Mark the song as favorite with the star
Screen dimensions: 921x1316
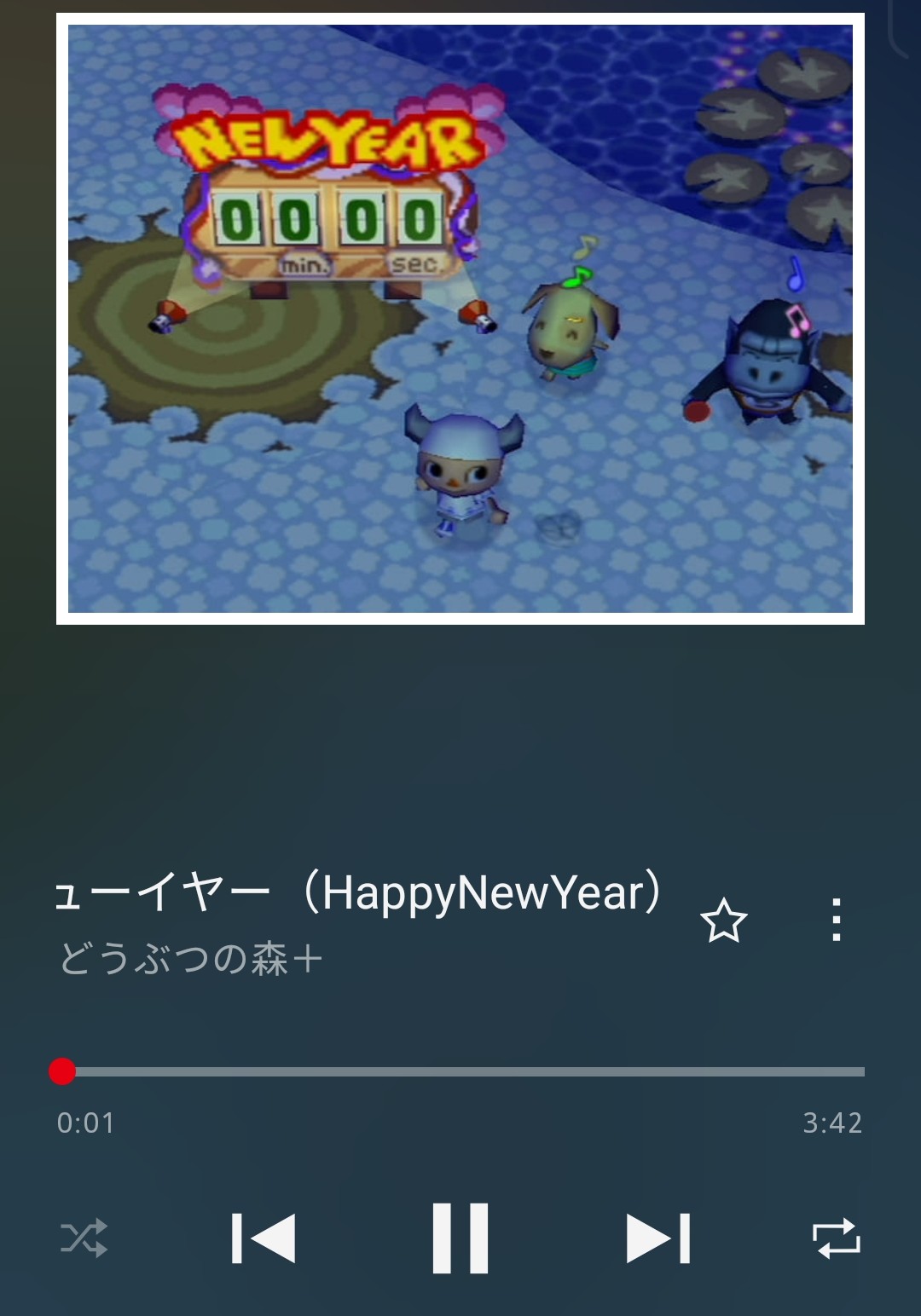[x=724, y=921]
